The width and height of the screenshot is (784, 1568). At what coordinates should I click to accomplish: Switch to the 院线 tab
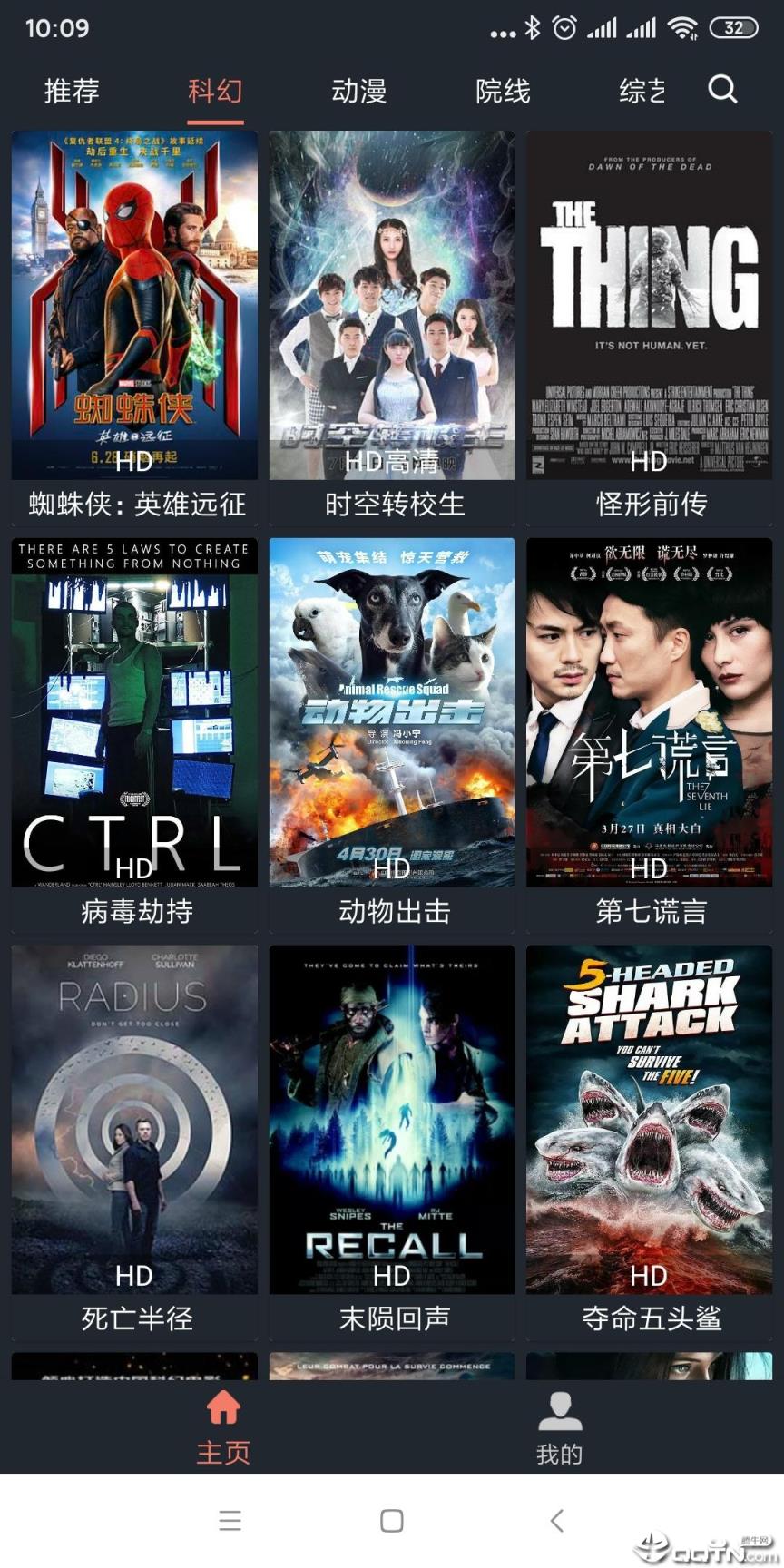(503, 91)
